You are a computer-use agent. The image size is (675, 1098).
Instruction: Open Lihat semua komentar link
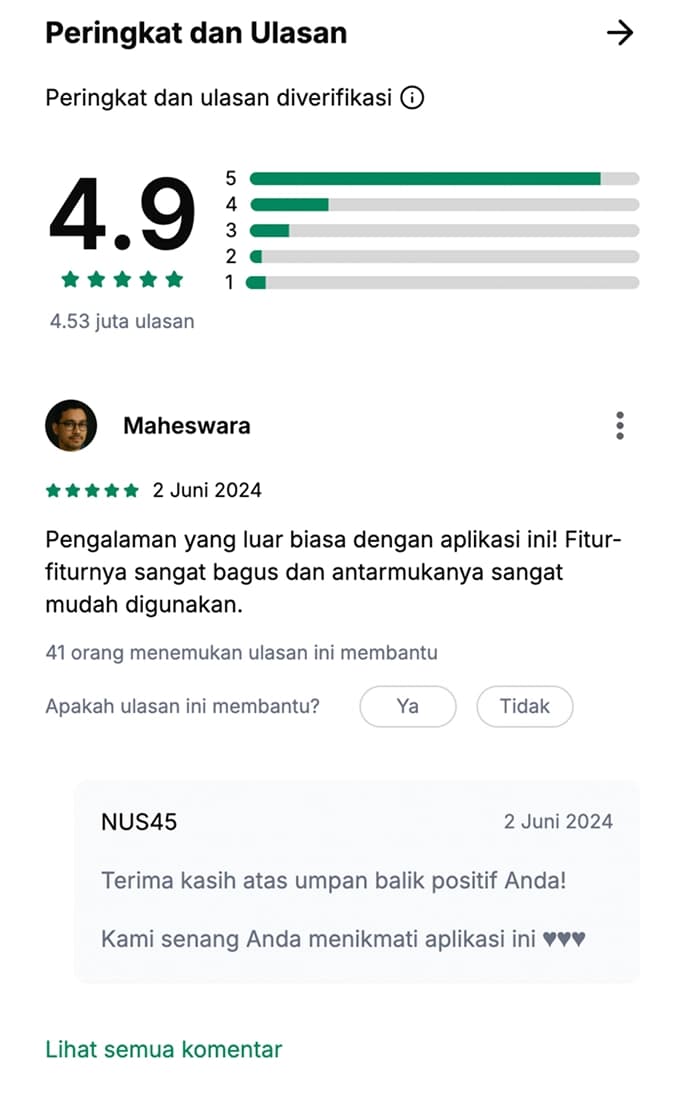click(x=164, y=1049)
